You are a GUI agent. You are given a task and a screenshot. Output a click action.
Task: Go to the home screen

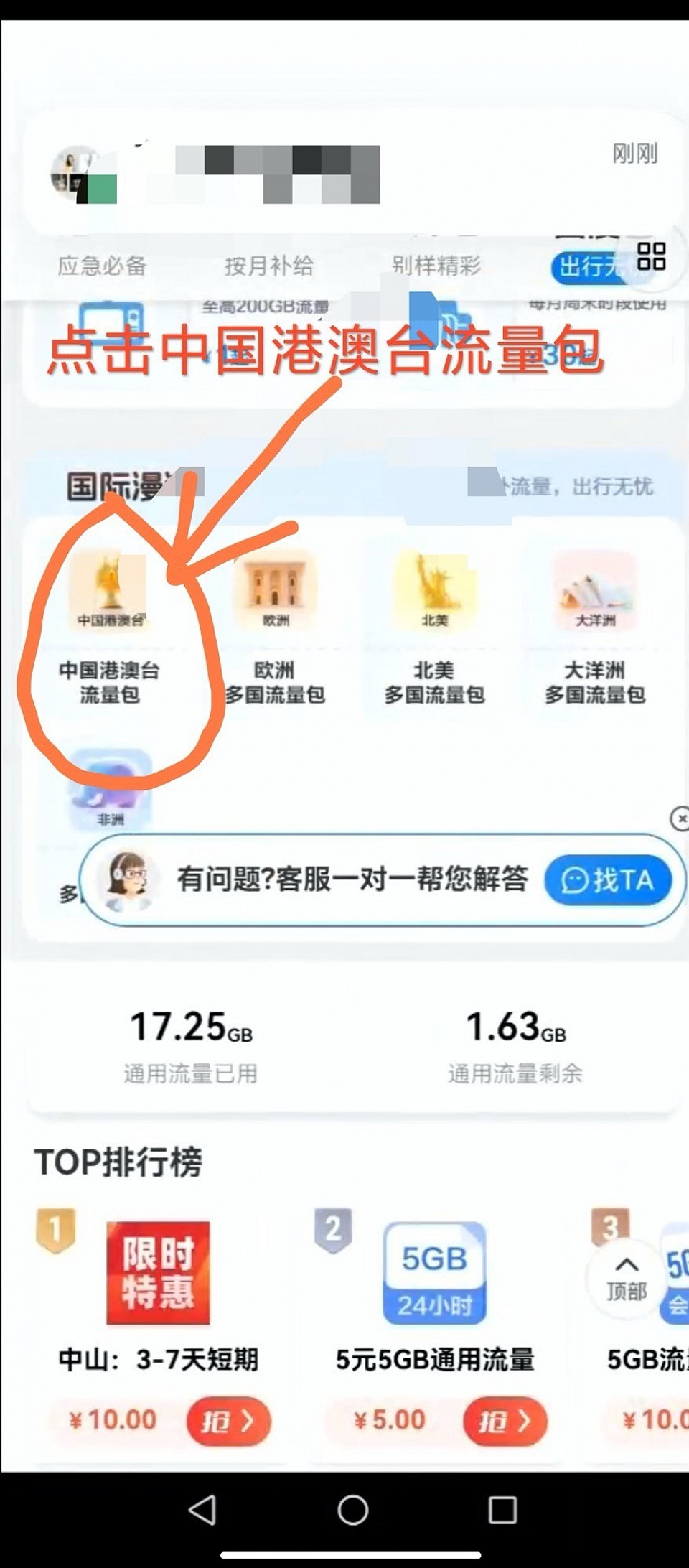pyautogui.click(x=352, y=1509)
